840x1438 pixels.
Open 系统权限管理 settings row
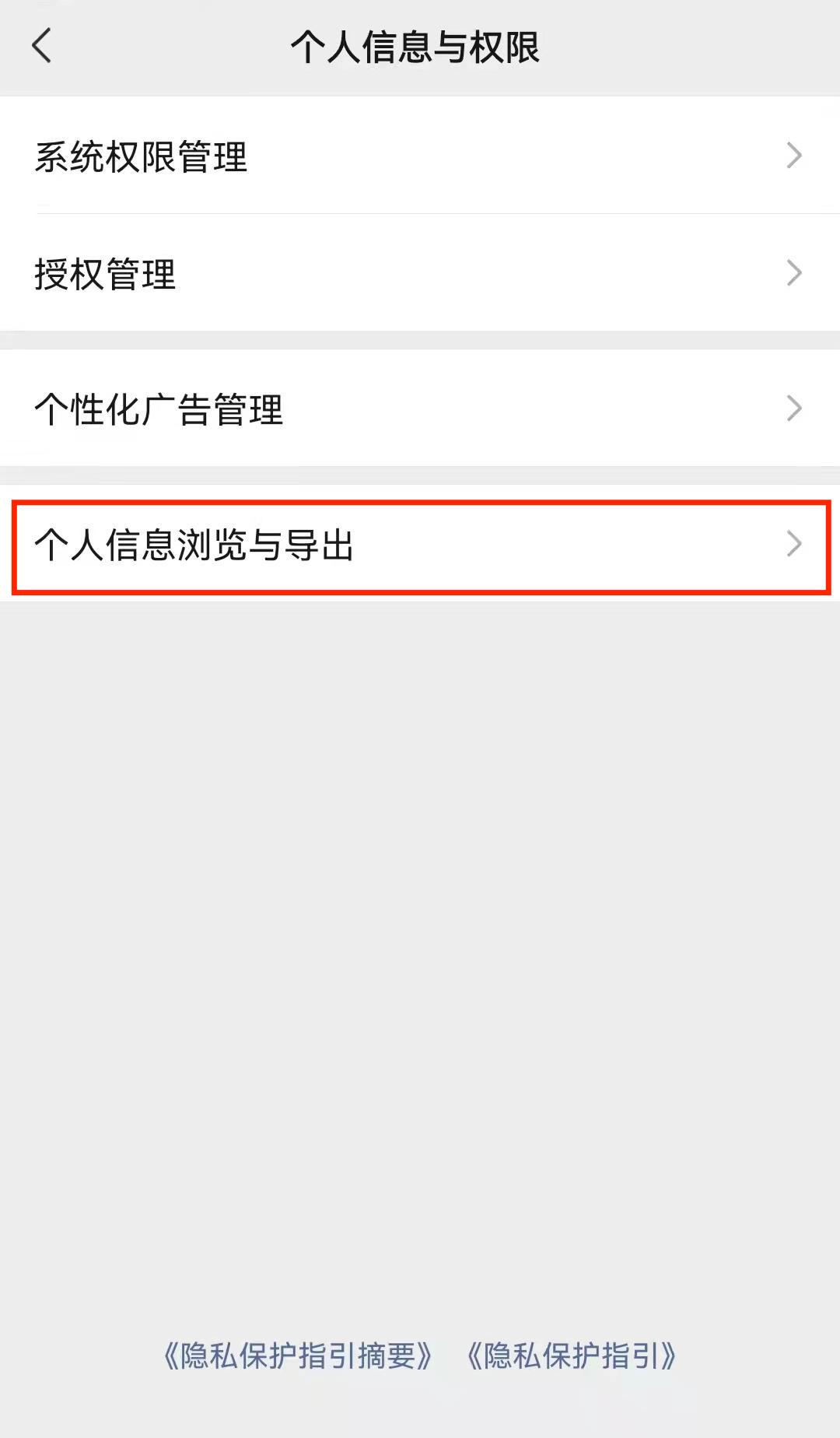click(x=420, y=156)
